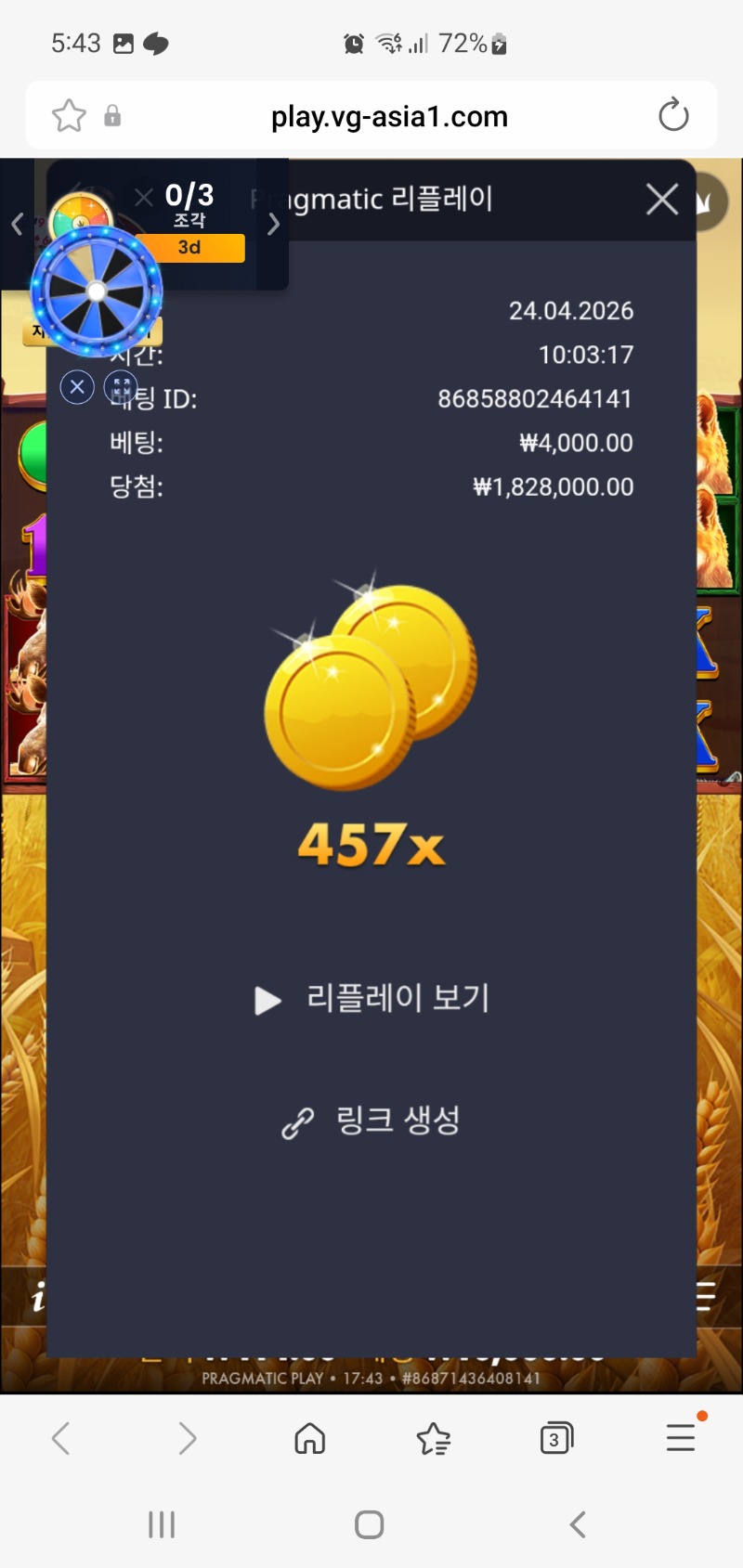Open Android recent apps view
Image resolution: width=743 pixels, height=1568 pixels.
tap(162, 1524)
